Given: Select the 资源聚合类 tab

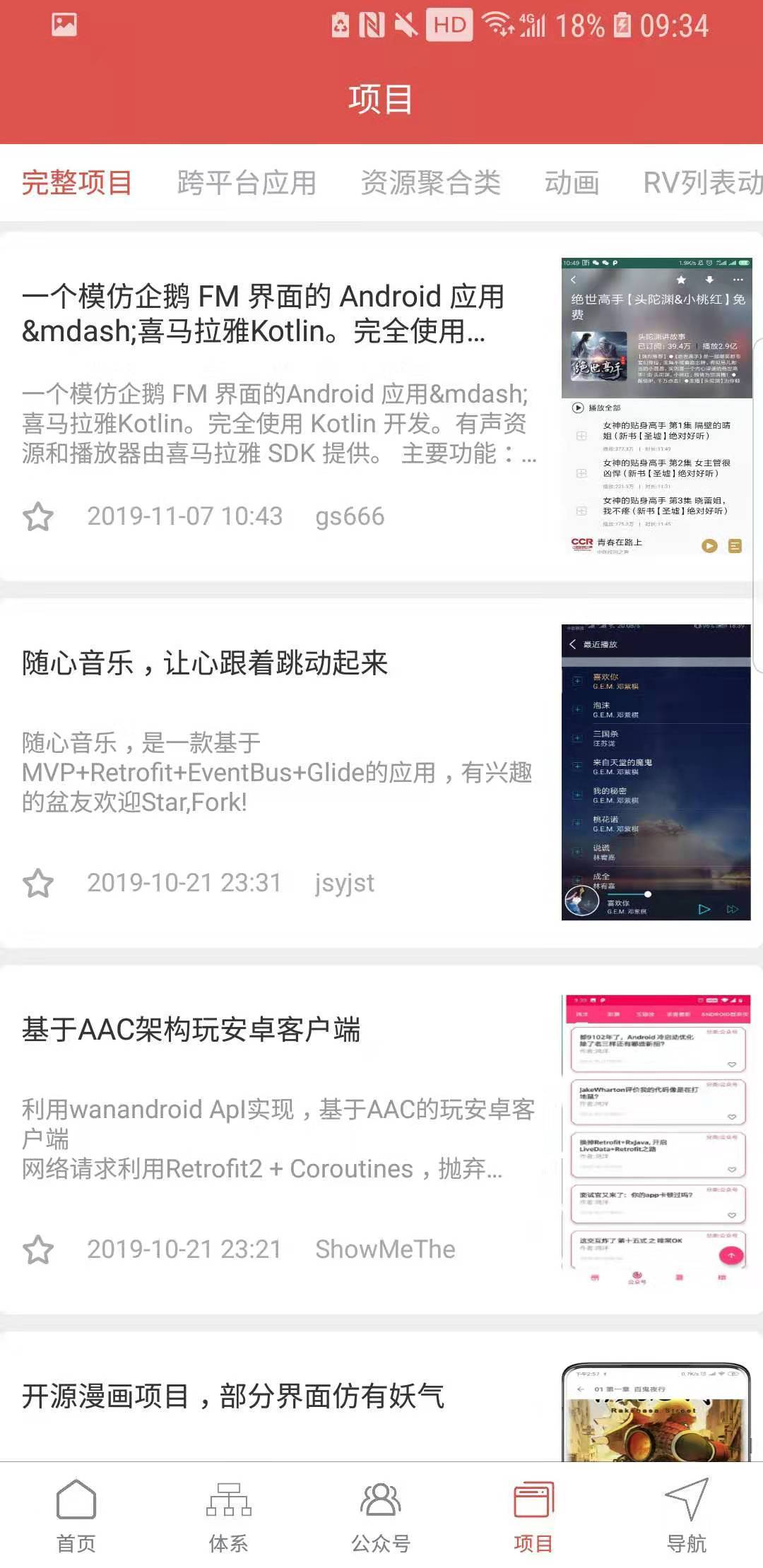Looking at the screenshot, I should pos(430,183).
